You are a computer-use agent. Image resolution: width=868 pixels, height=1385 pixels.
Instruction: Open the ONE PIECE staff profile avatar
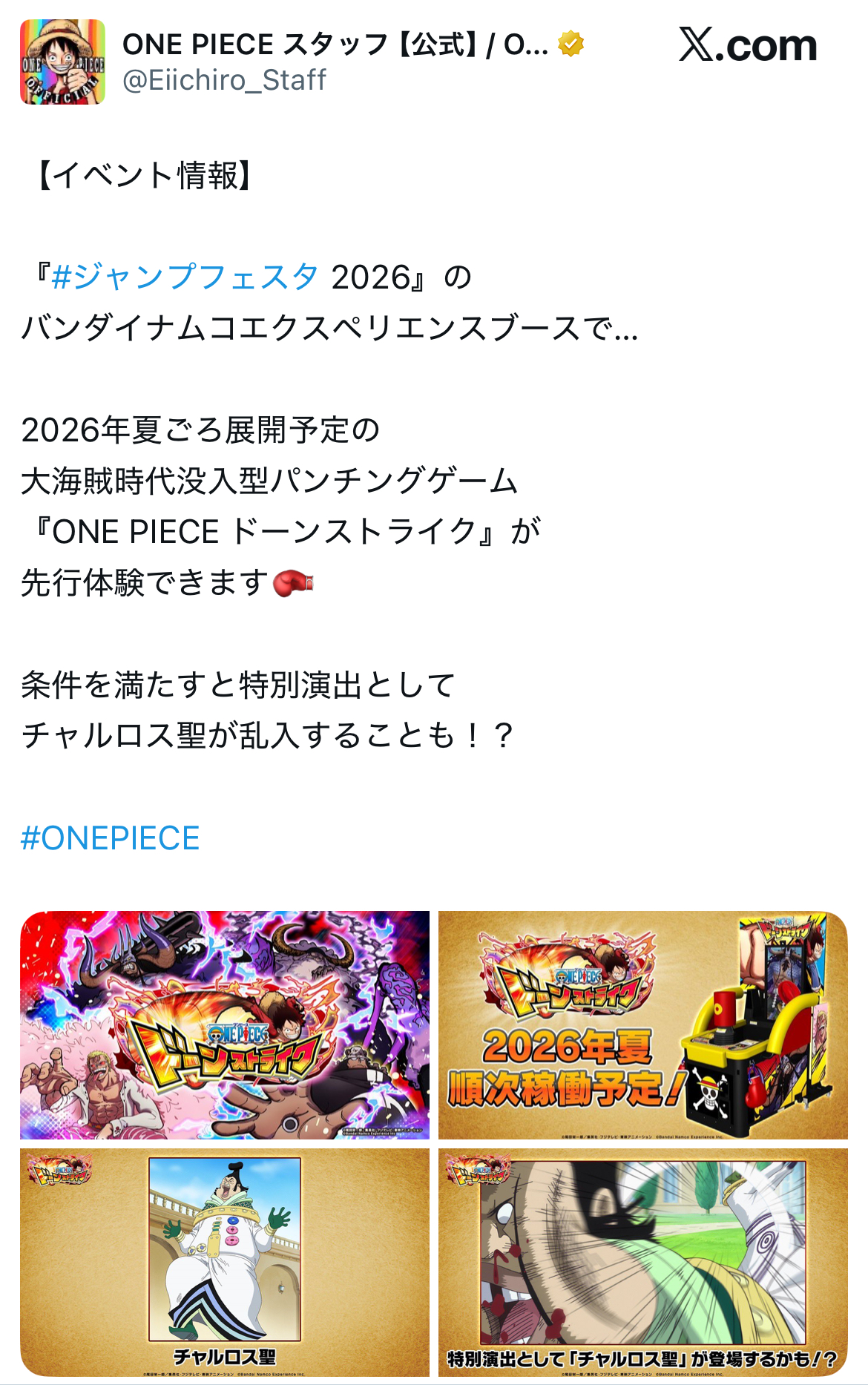(x=62, y=62)
